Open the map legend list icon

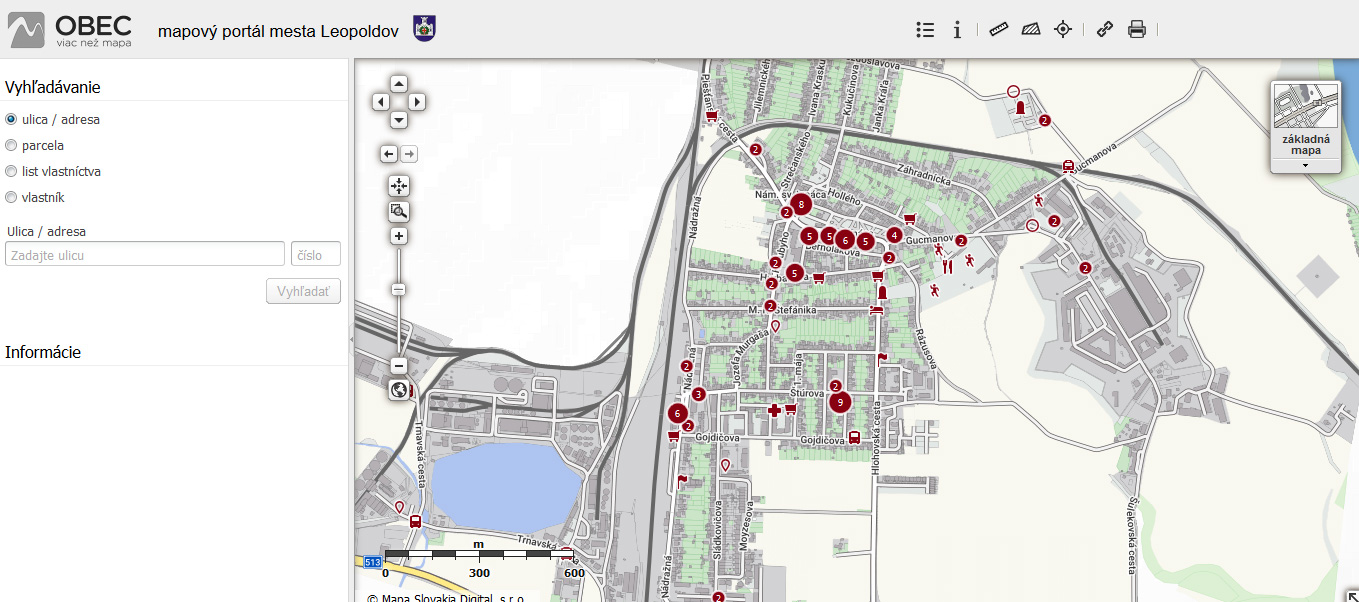point(925,30)
